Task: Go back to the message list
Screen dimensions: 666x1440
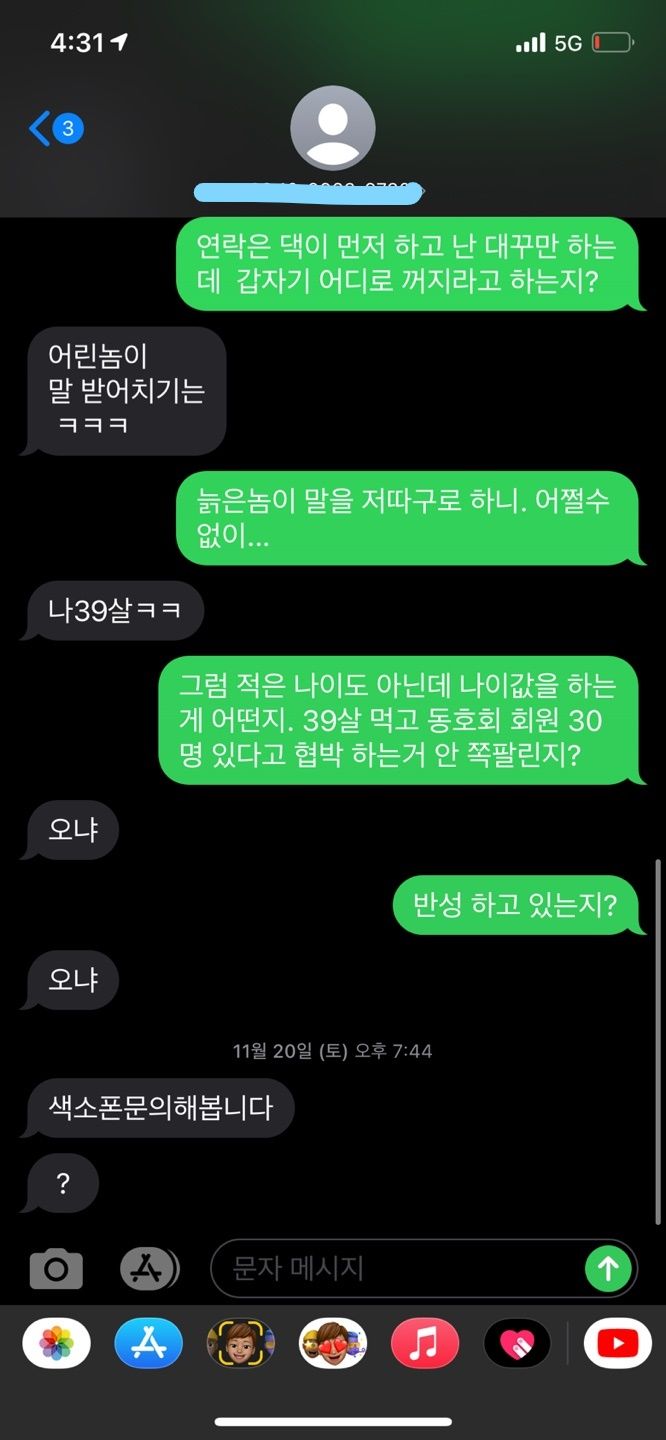Action: pyautogui.click(x=54, y=129)
